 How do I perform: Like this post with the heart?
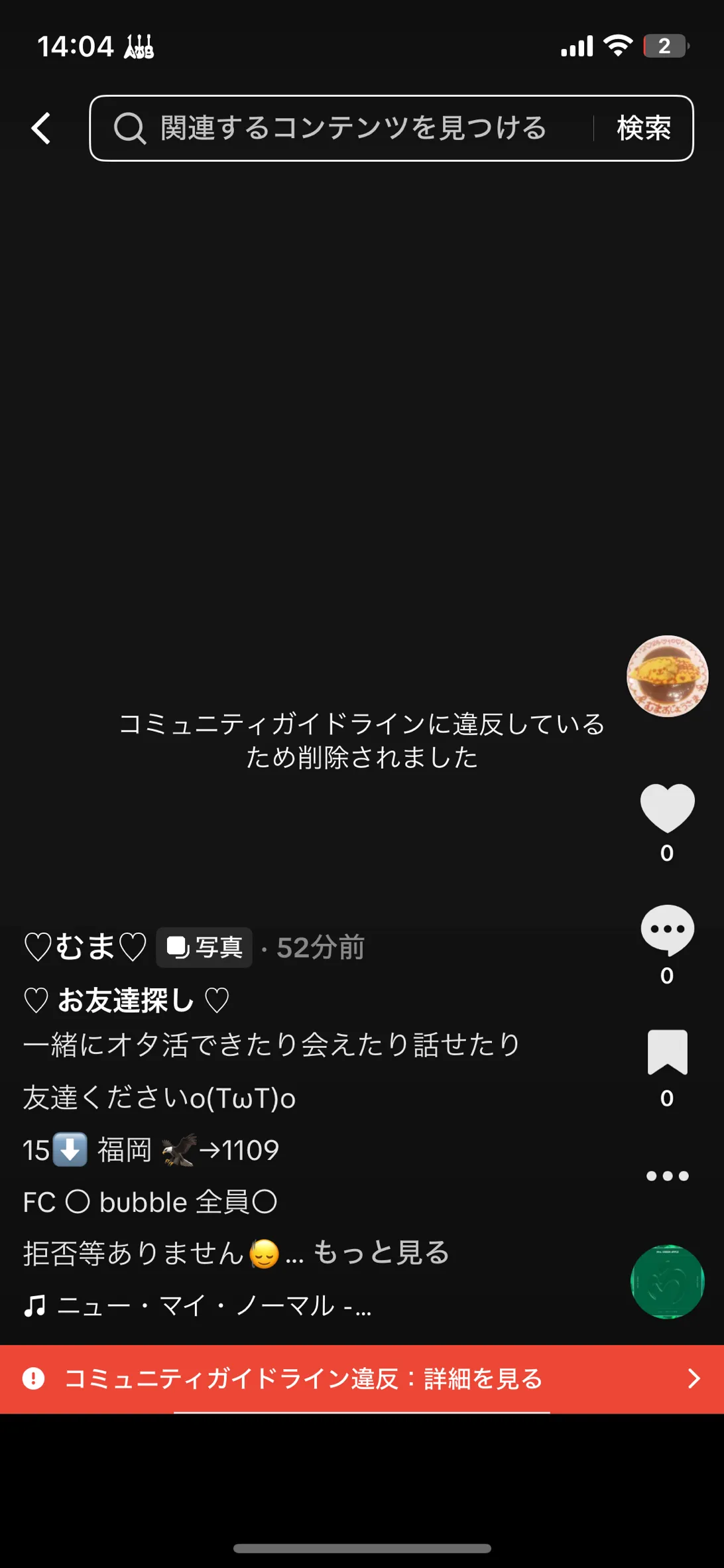pyautogui.click(x=667, y=808)
